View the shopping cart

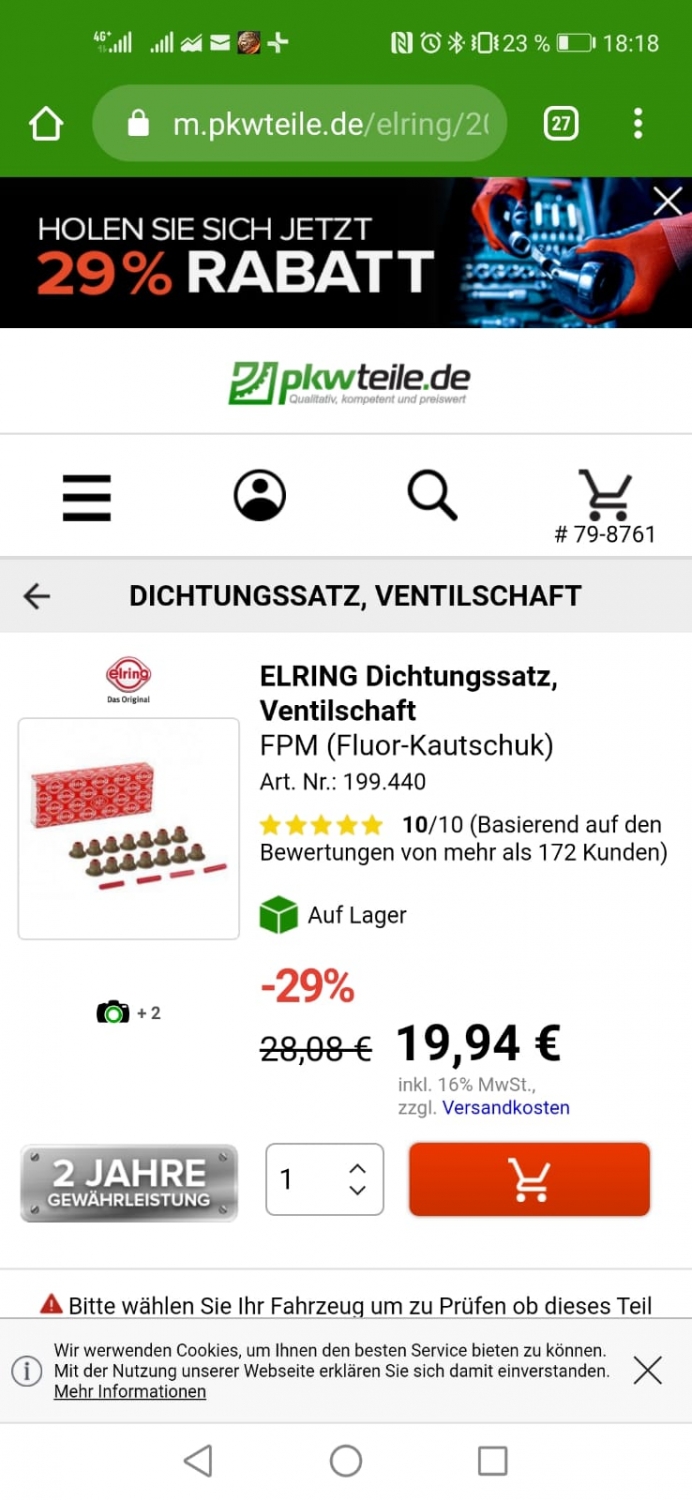[605, 497]
